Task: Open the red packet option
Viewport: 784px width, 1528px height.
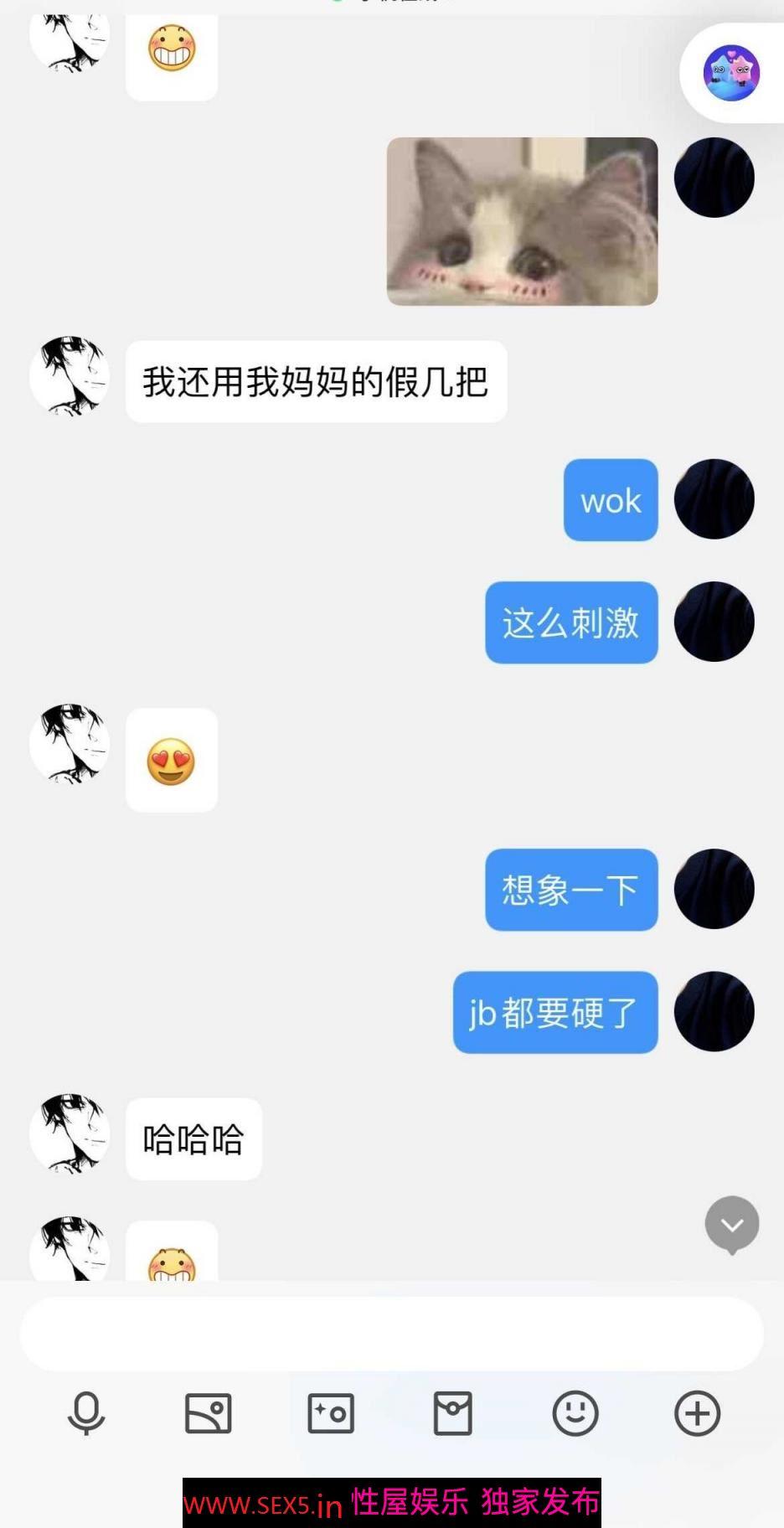Action: 453,1413
